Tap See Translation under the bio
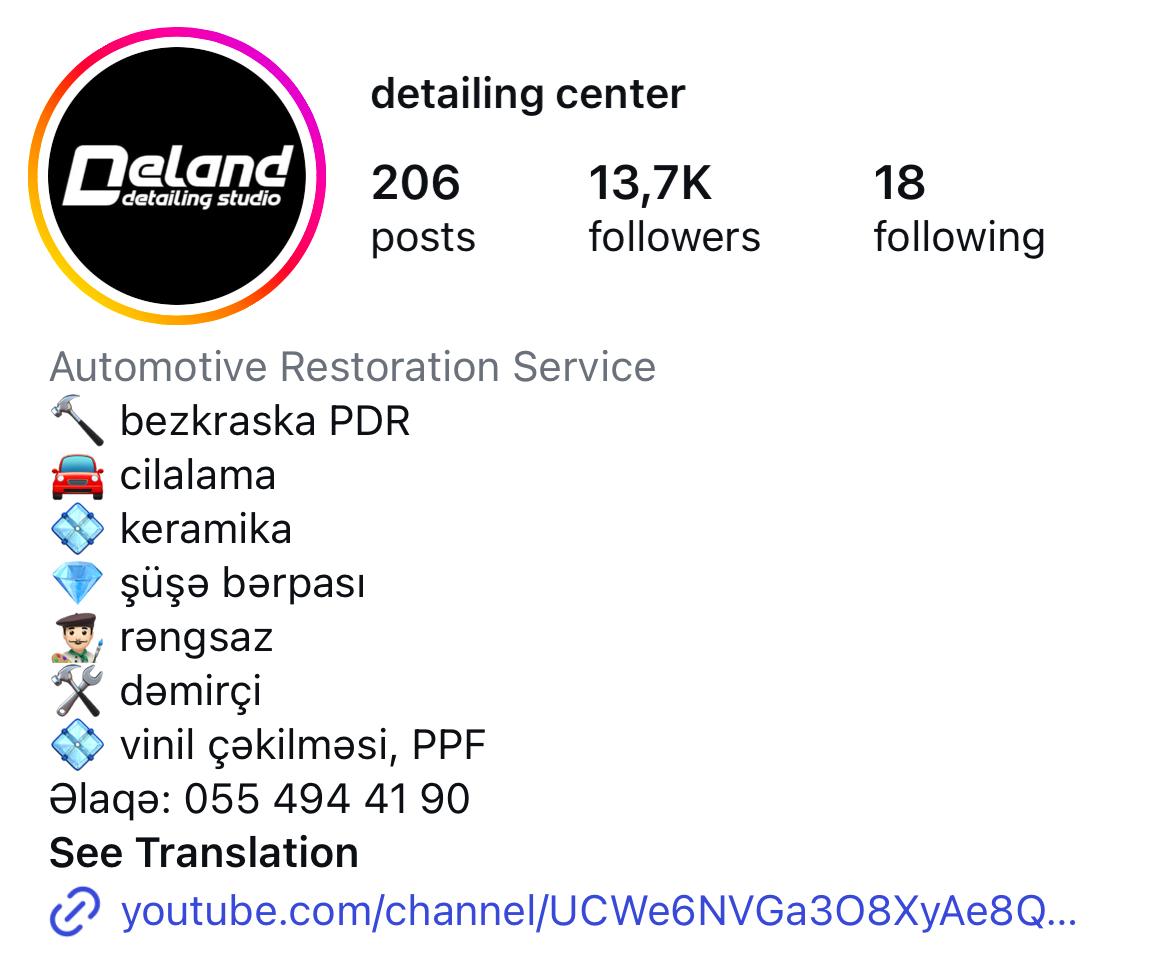This screenshot has height=958, width=1170. click(204, 853)
